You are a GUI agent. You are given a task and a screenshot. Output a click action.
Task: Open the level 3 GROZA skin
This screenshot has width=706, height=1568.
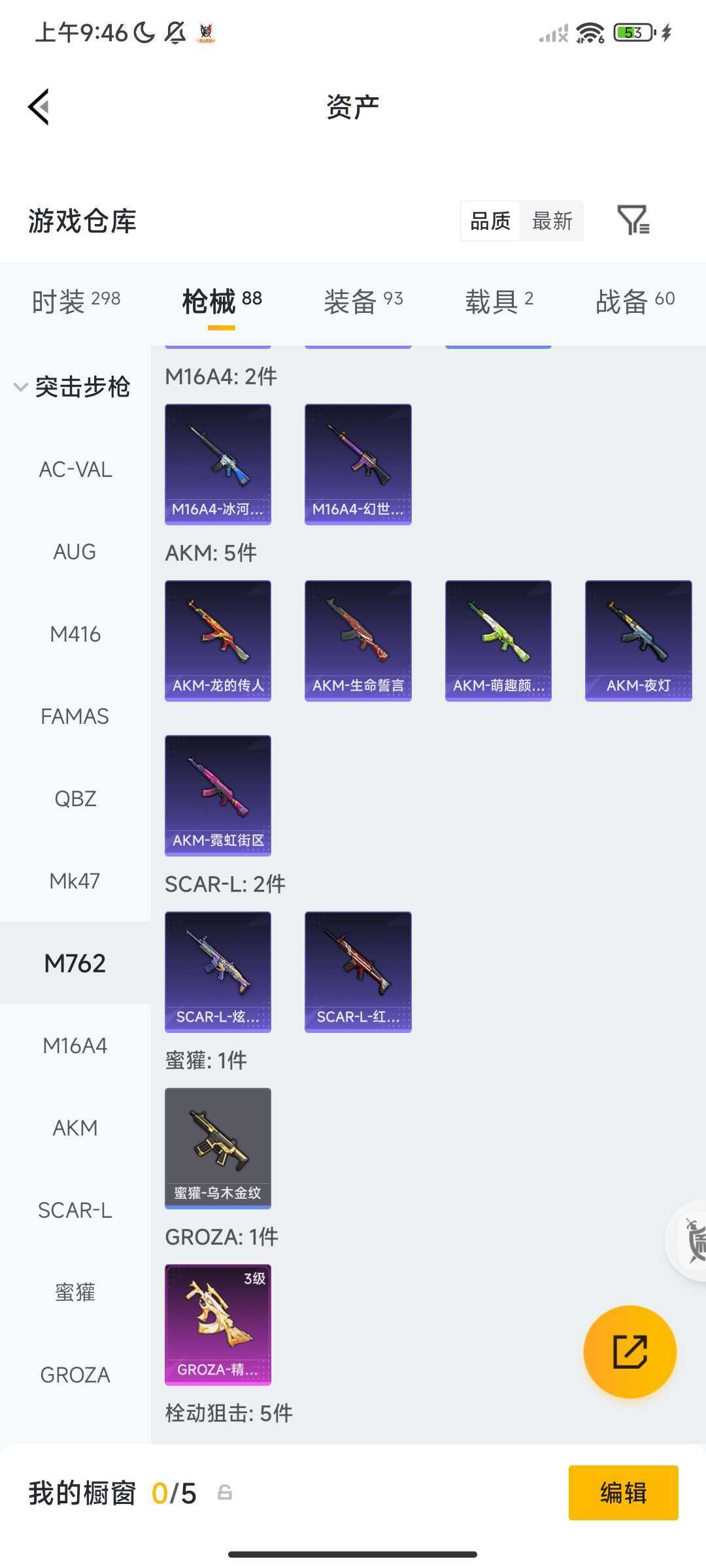coord(218,1324)
